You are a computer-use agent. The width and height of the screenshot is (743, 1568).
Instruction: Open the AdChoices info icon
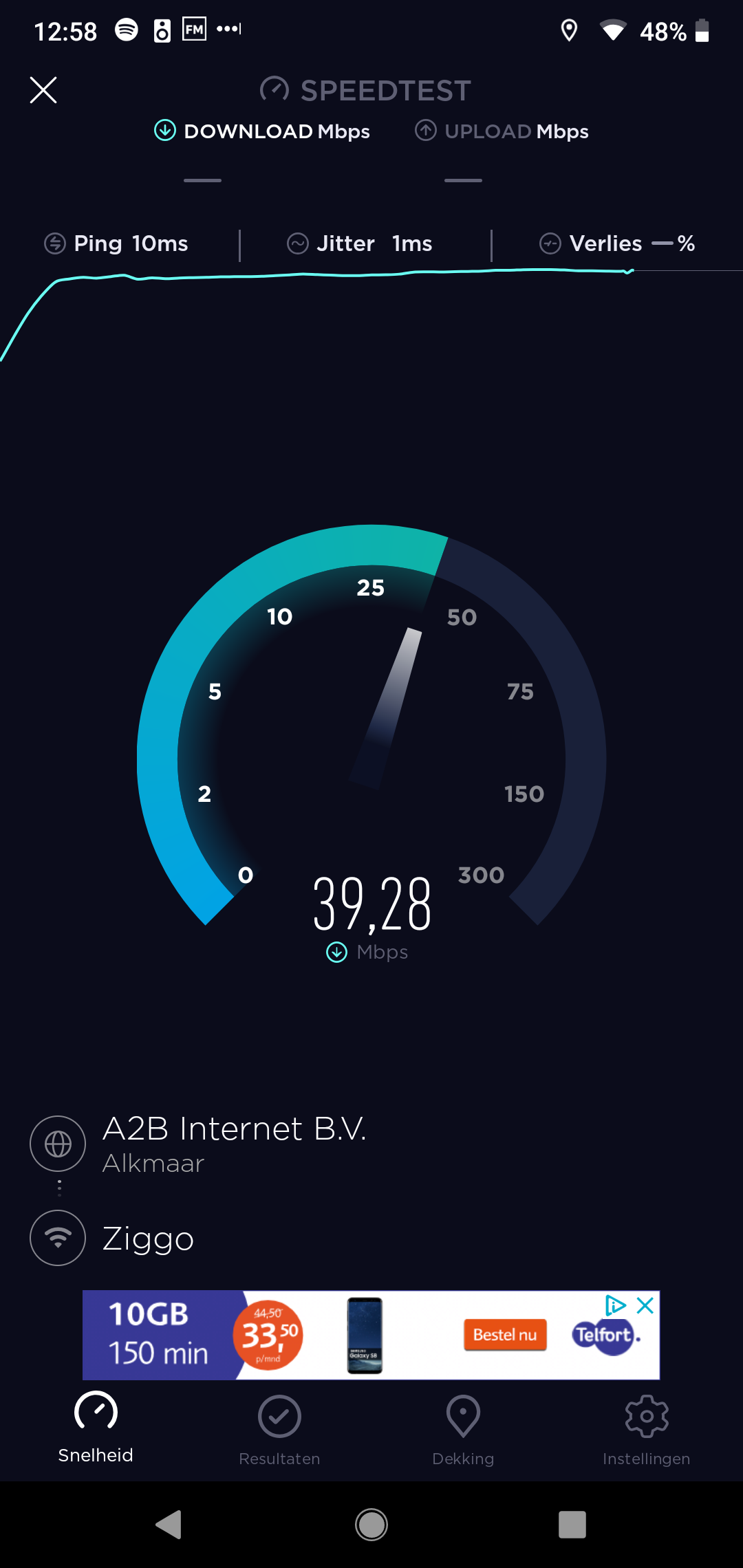(615, 1305)
